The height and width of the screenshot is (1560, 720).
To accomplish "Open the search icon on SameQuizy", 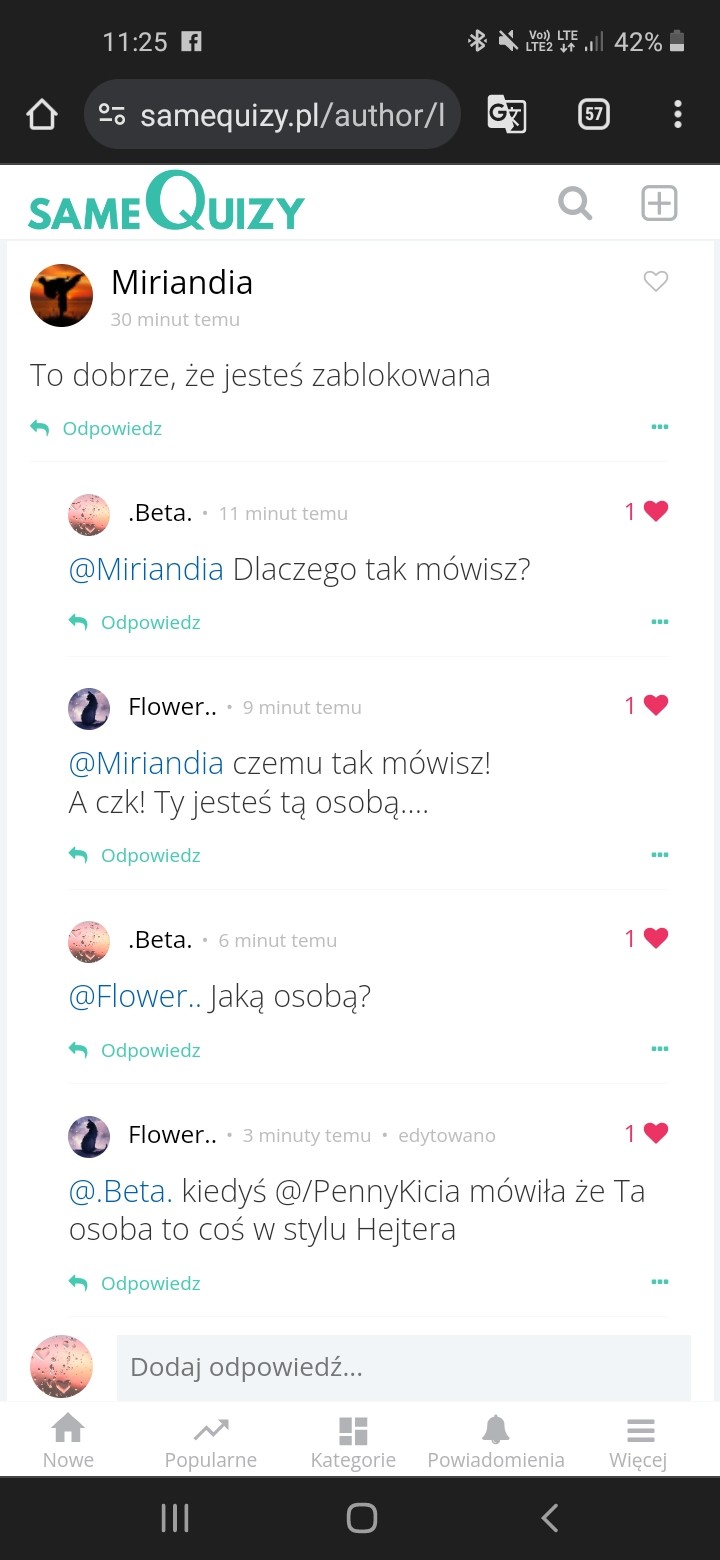I will pyautogui.click(x=575, y=203).
